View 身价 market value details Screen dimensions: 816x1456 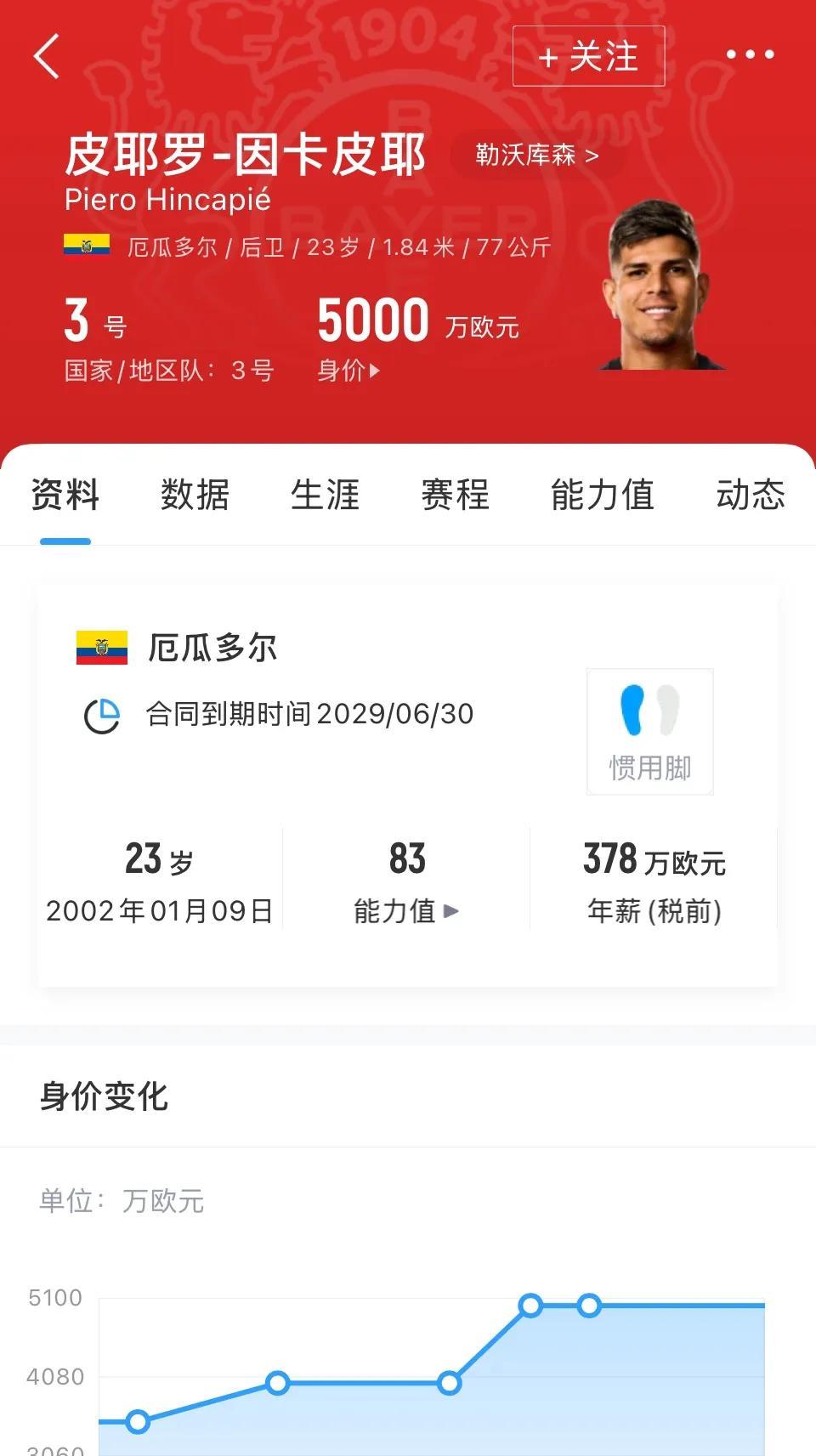pyautogui.click(x=348, y=371)
